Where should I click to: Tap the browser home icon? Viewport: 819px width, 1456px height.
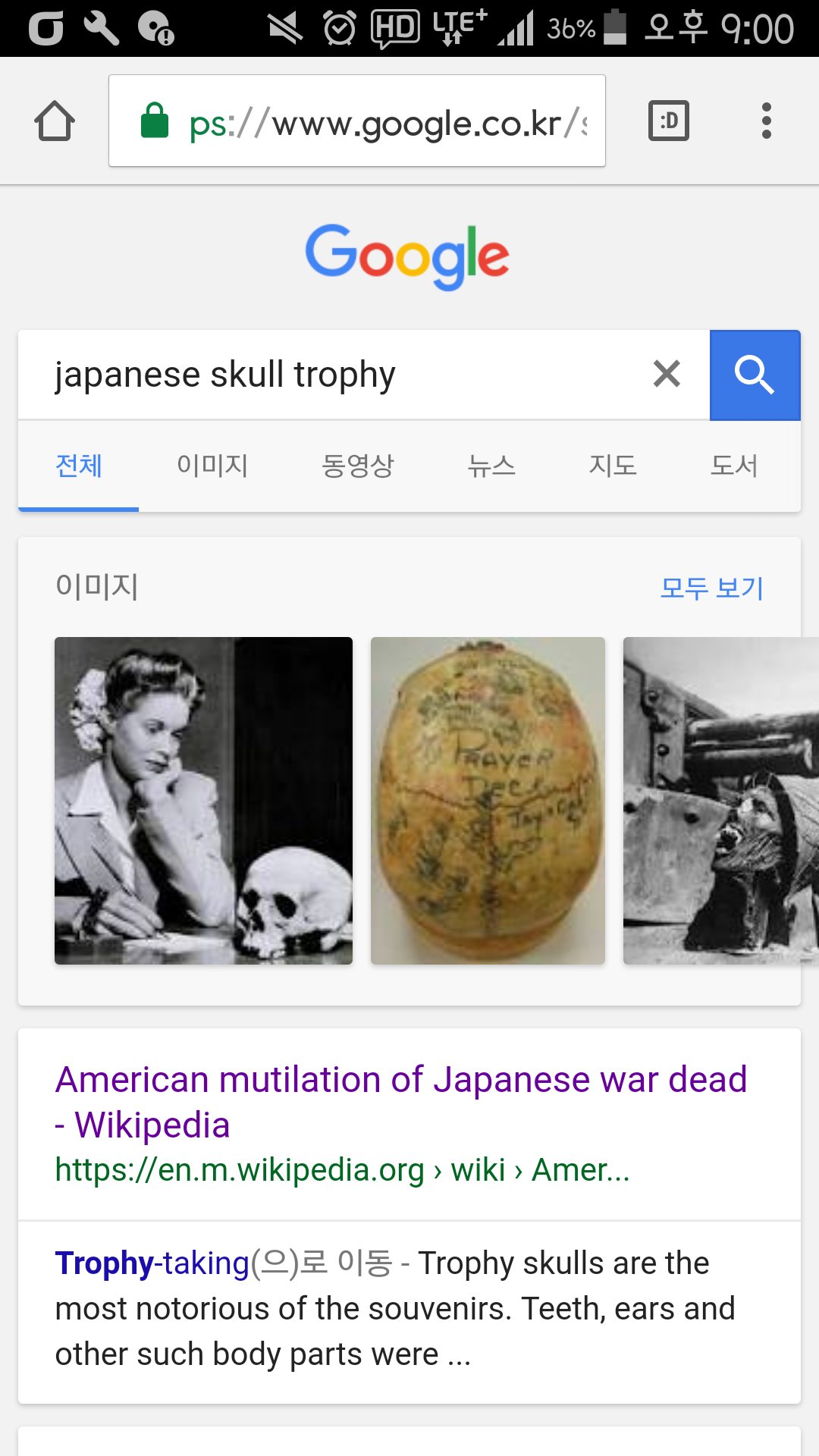coord(55,121)
